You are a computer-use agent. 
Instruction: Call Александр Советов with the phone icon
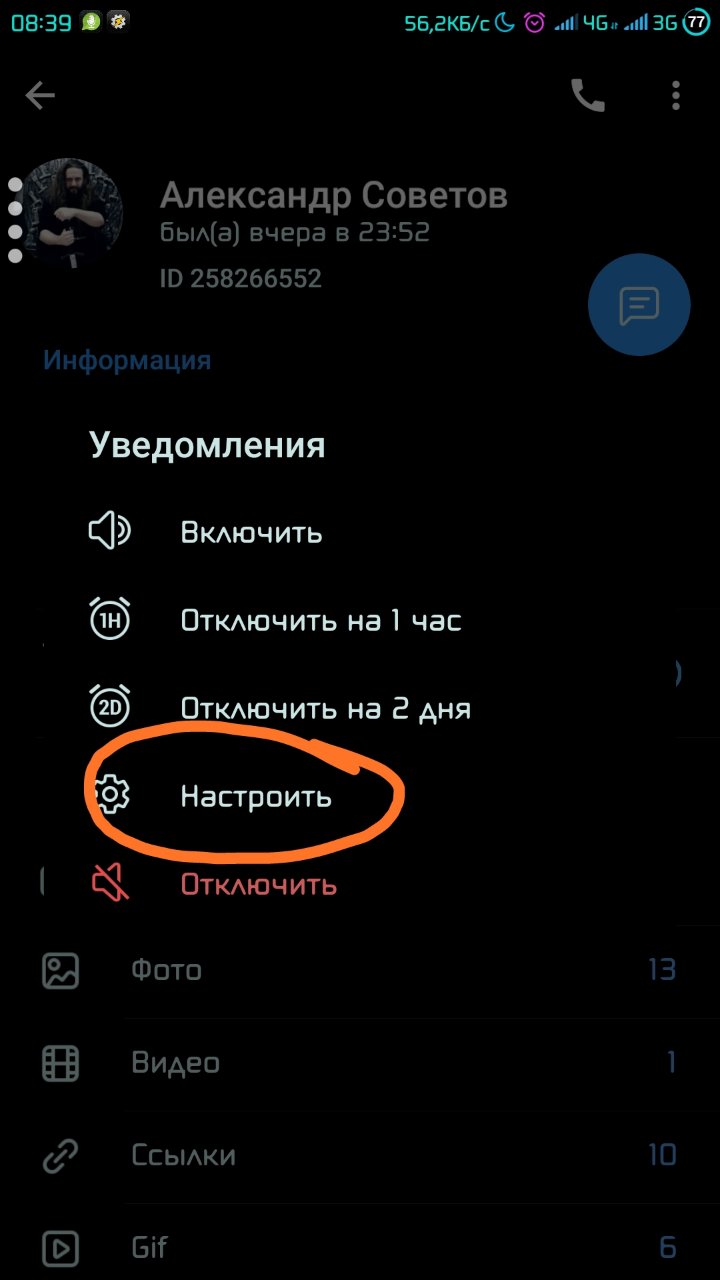tap(587, 96)
